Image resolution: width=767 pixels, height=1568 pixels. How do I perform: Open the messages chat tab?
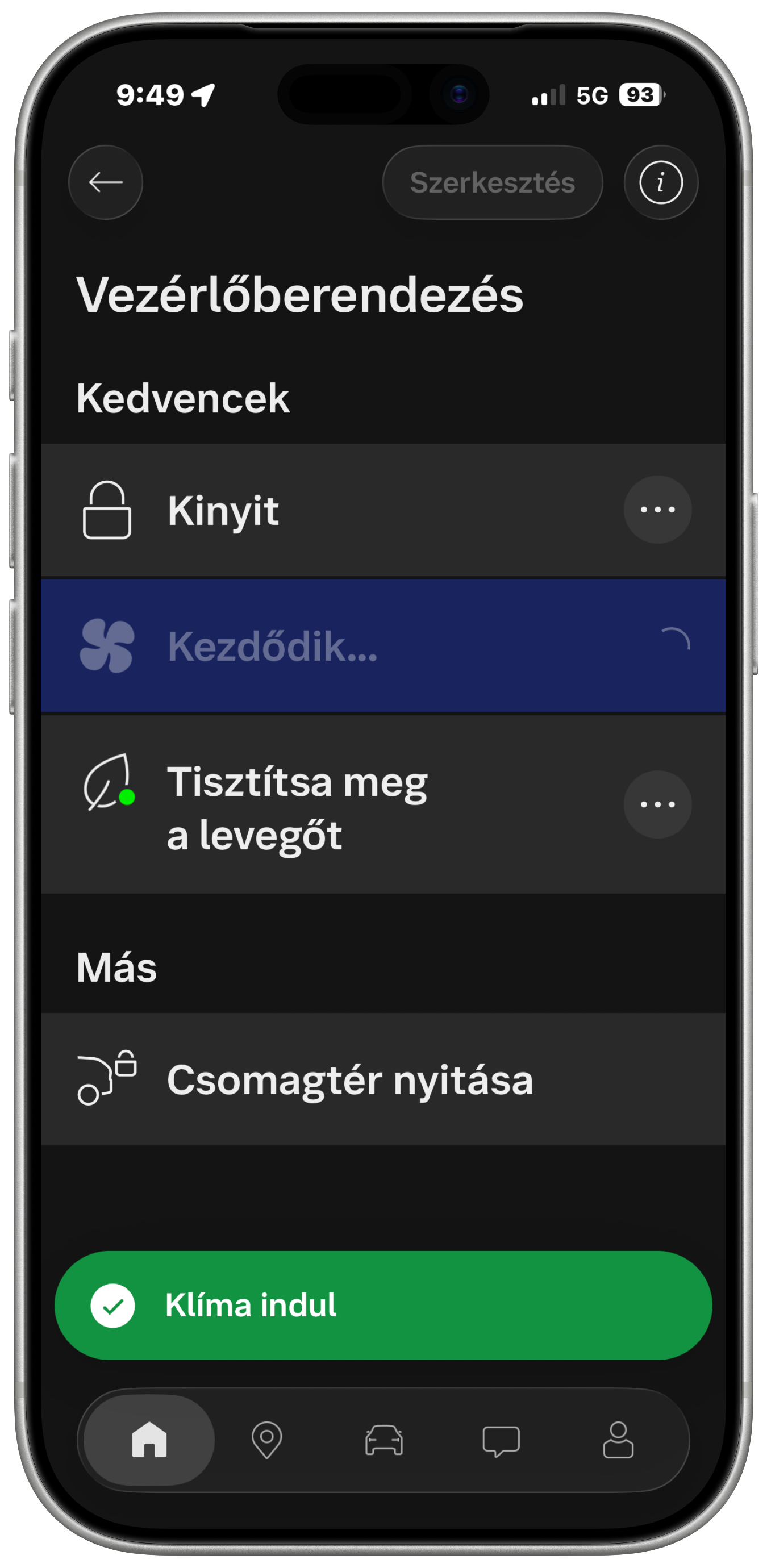[x=501, y=1440]
